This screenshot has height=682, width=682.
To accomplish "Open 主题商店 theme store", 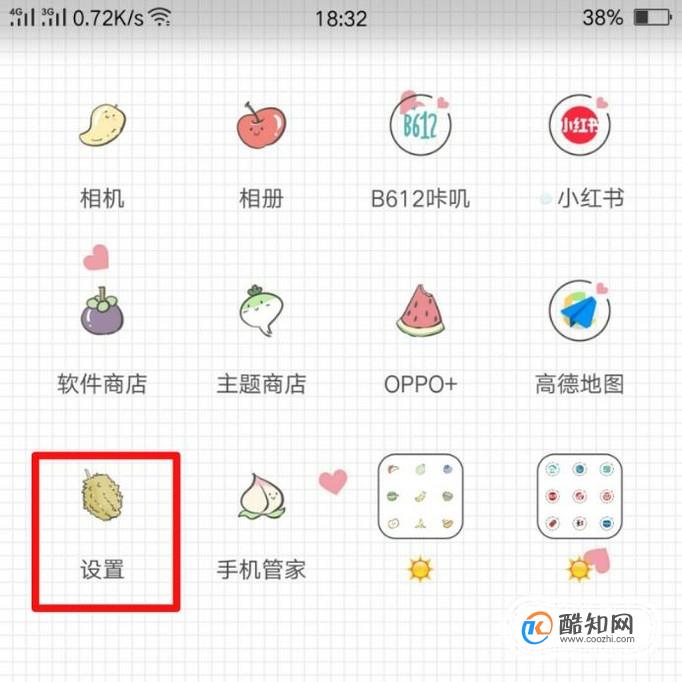I will [261, 312].
